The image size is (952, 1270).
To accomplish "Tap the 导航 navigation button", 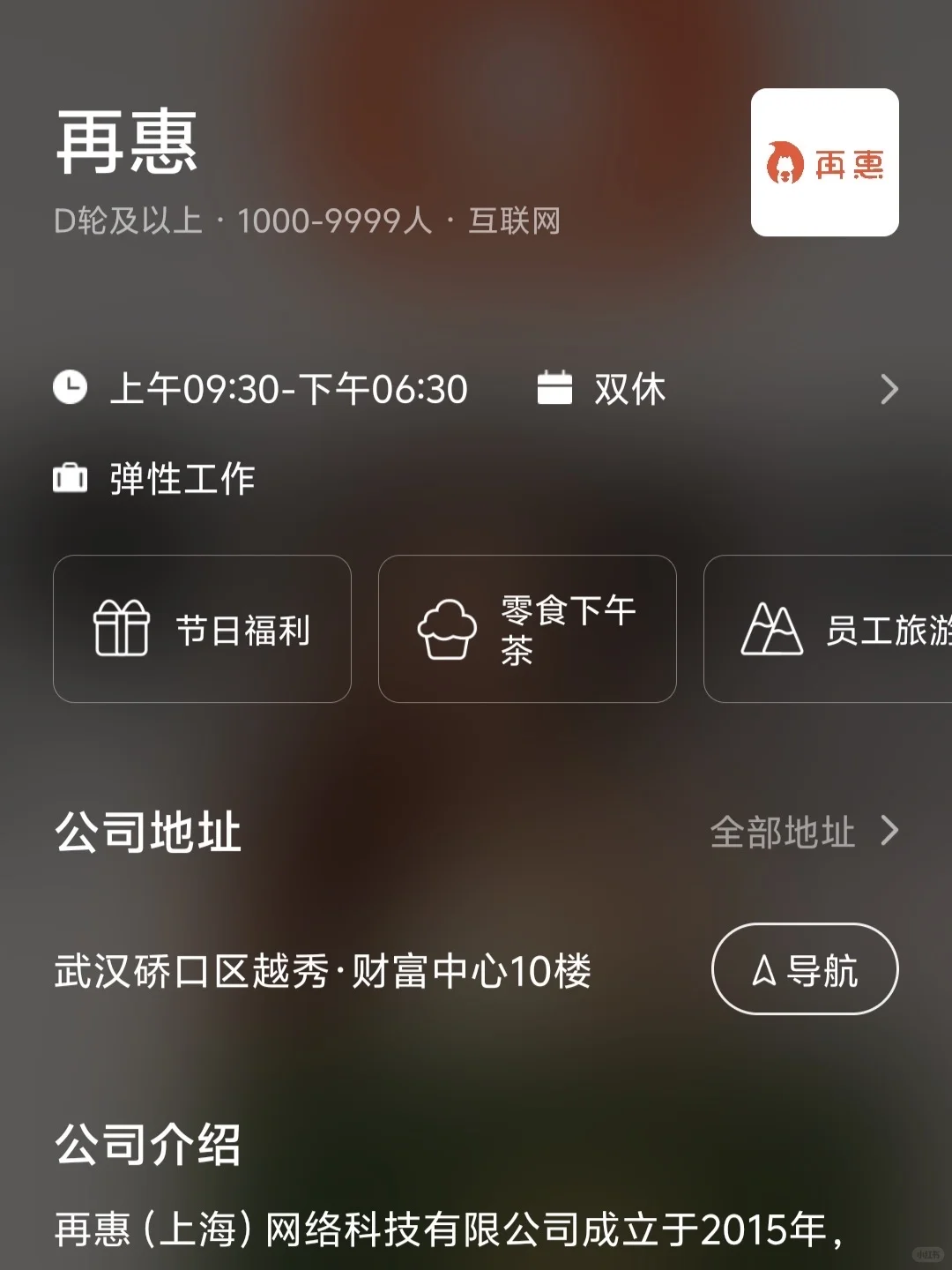I will click(x=804, y=969).
